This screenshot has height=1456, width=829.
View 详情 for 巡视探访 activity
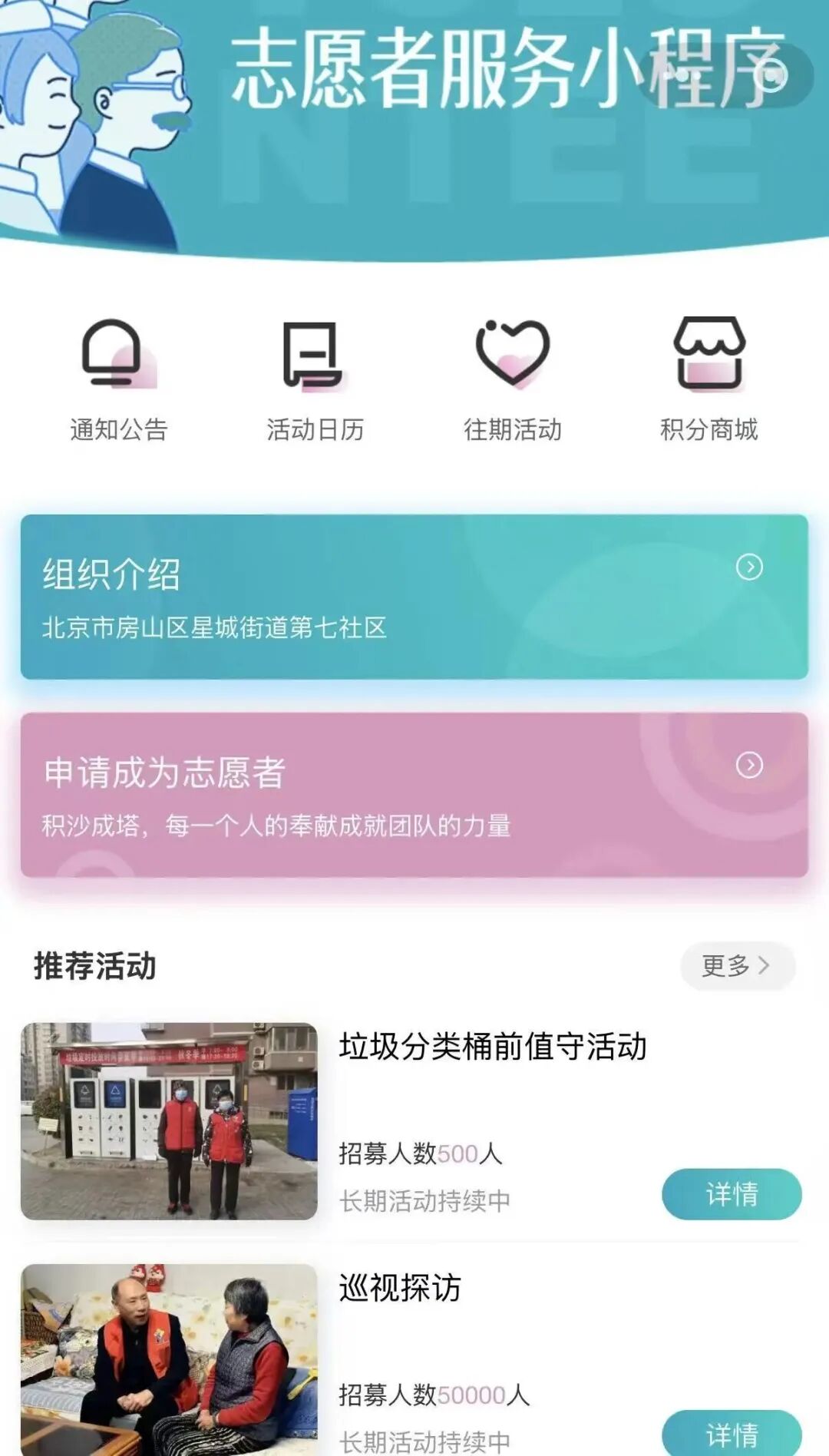[x=732, y=1433]
